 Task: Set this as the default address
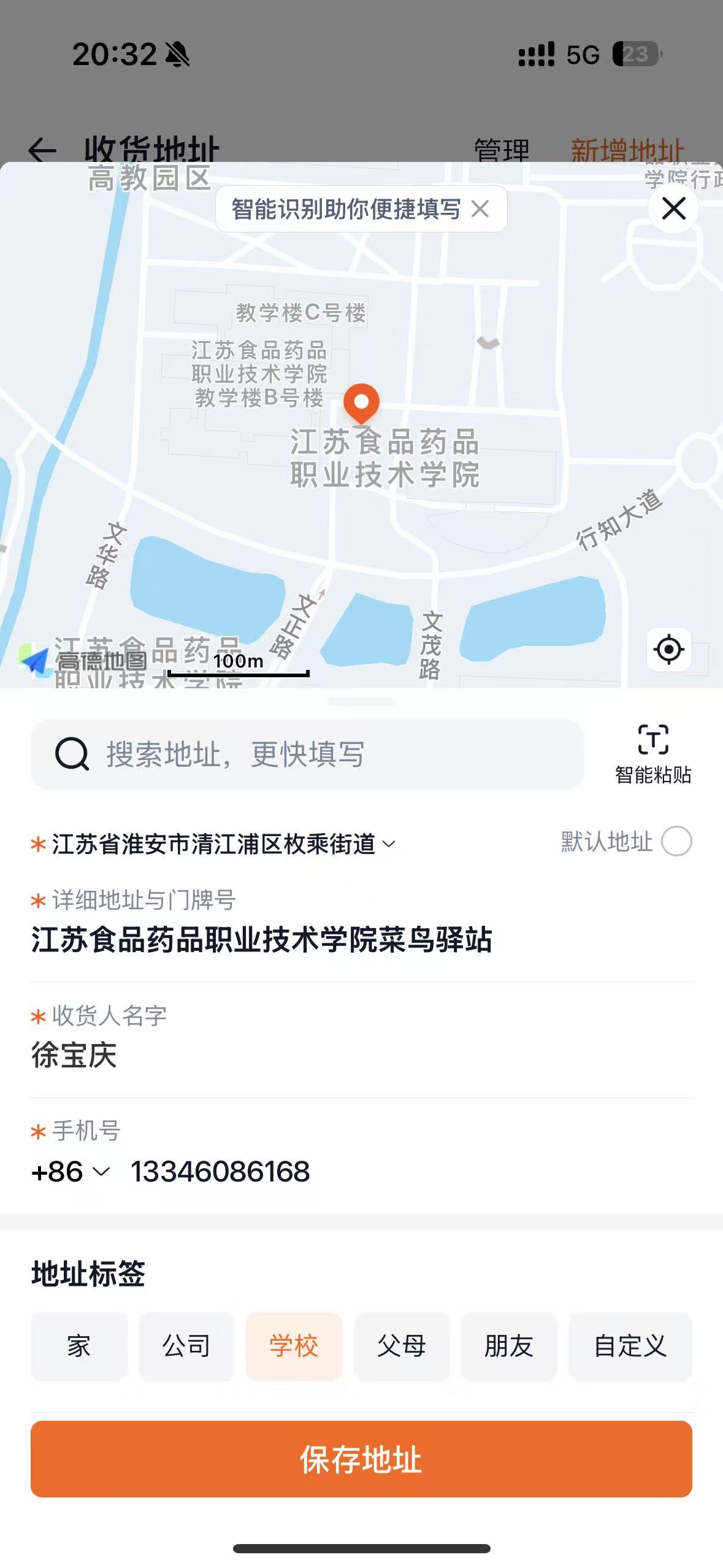(x=676, y=841)
